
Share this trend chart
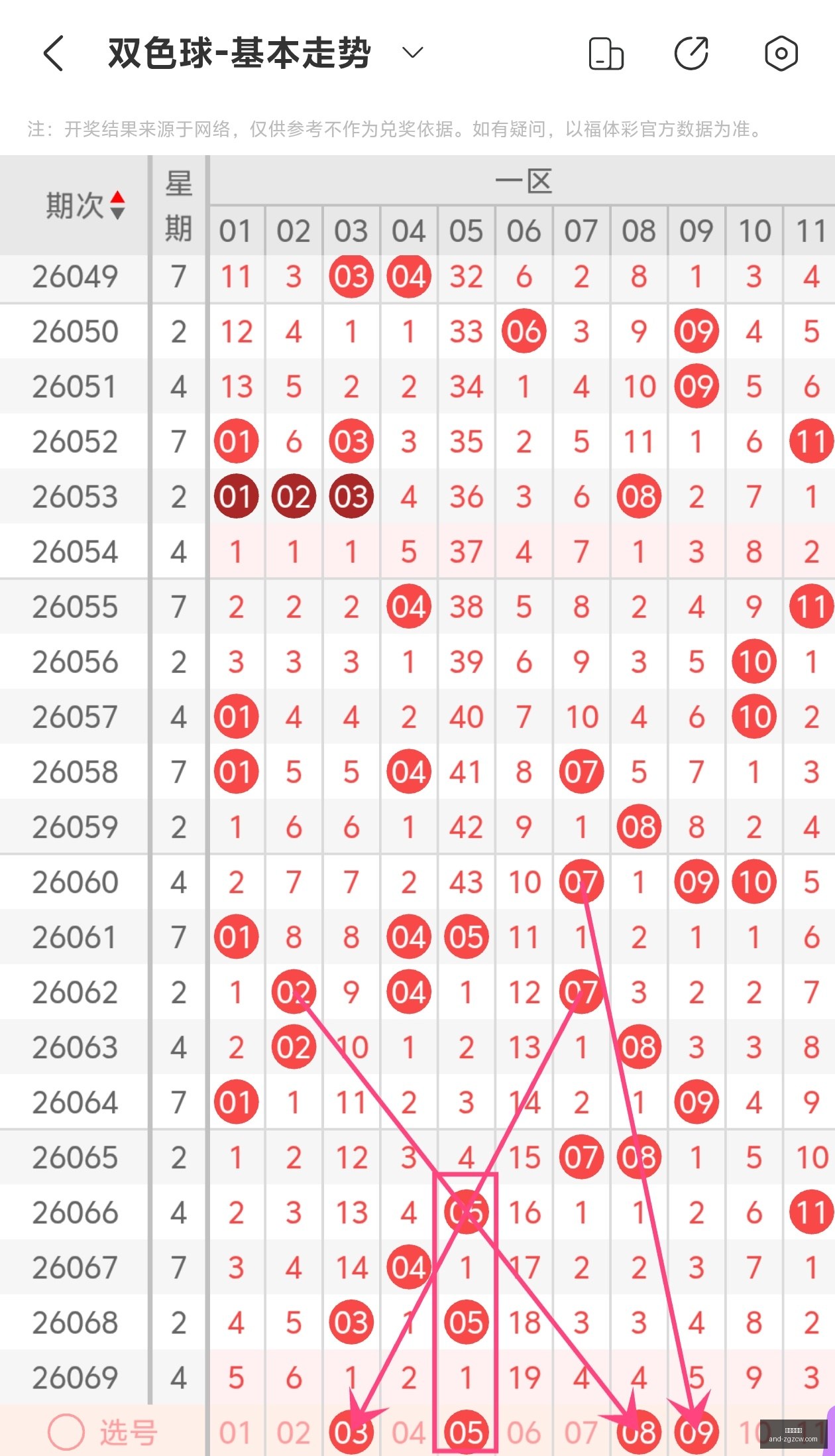(x=692, y=53)
